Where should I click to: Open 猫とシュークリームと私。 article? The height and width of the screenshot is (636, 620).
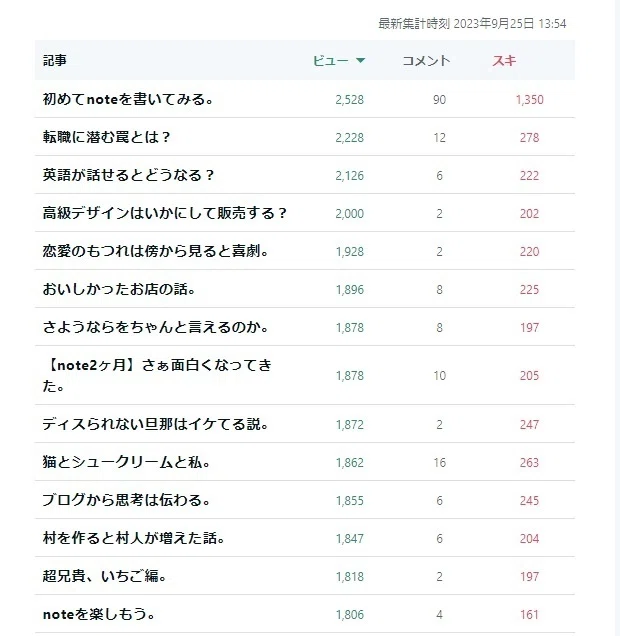126,462
